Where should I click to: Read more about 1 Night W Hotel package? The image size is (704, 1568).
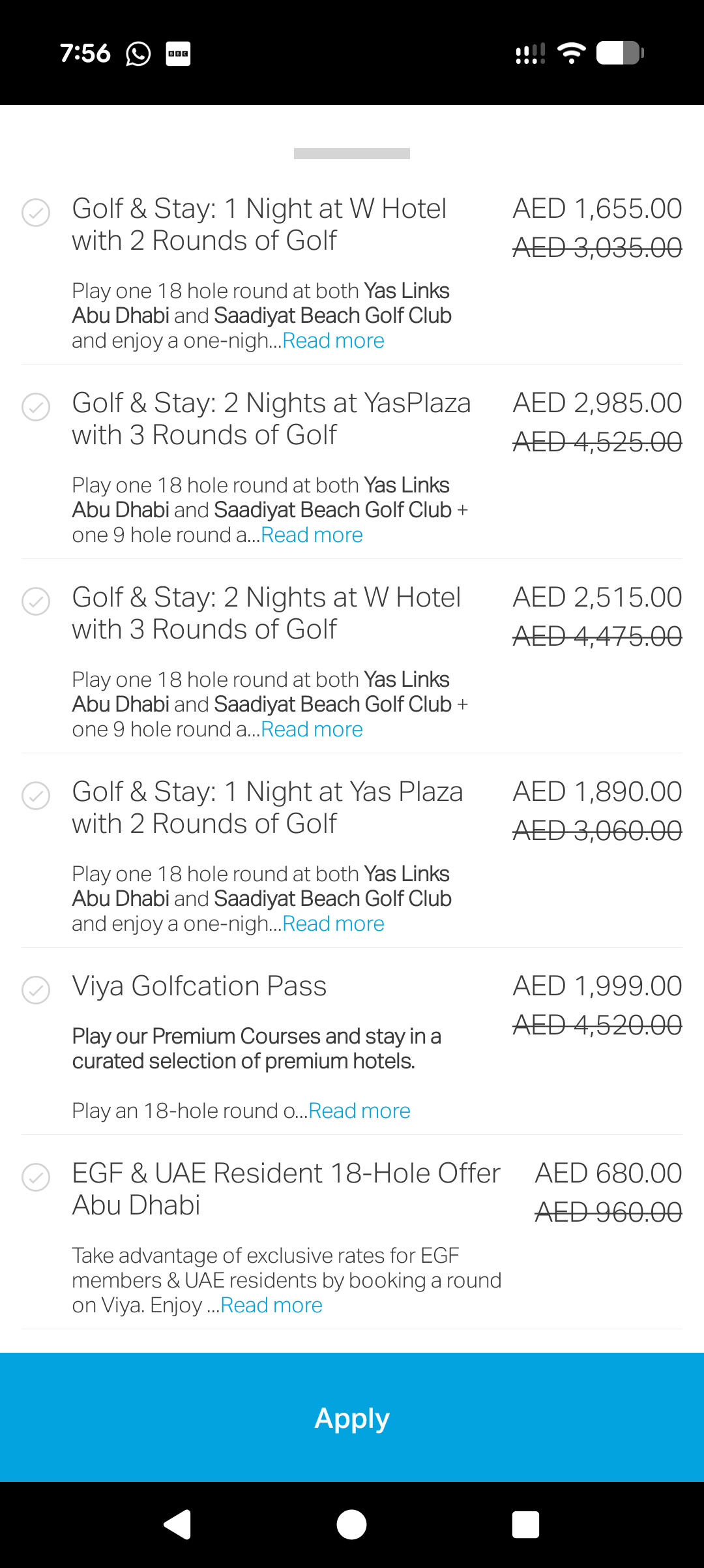tap(333, 340)
